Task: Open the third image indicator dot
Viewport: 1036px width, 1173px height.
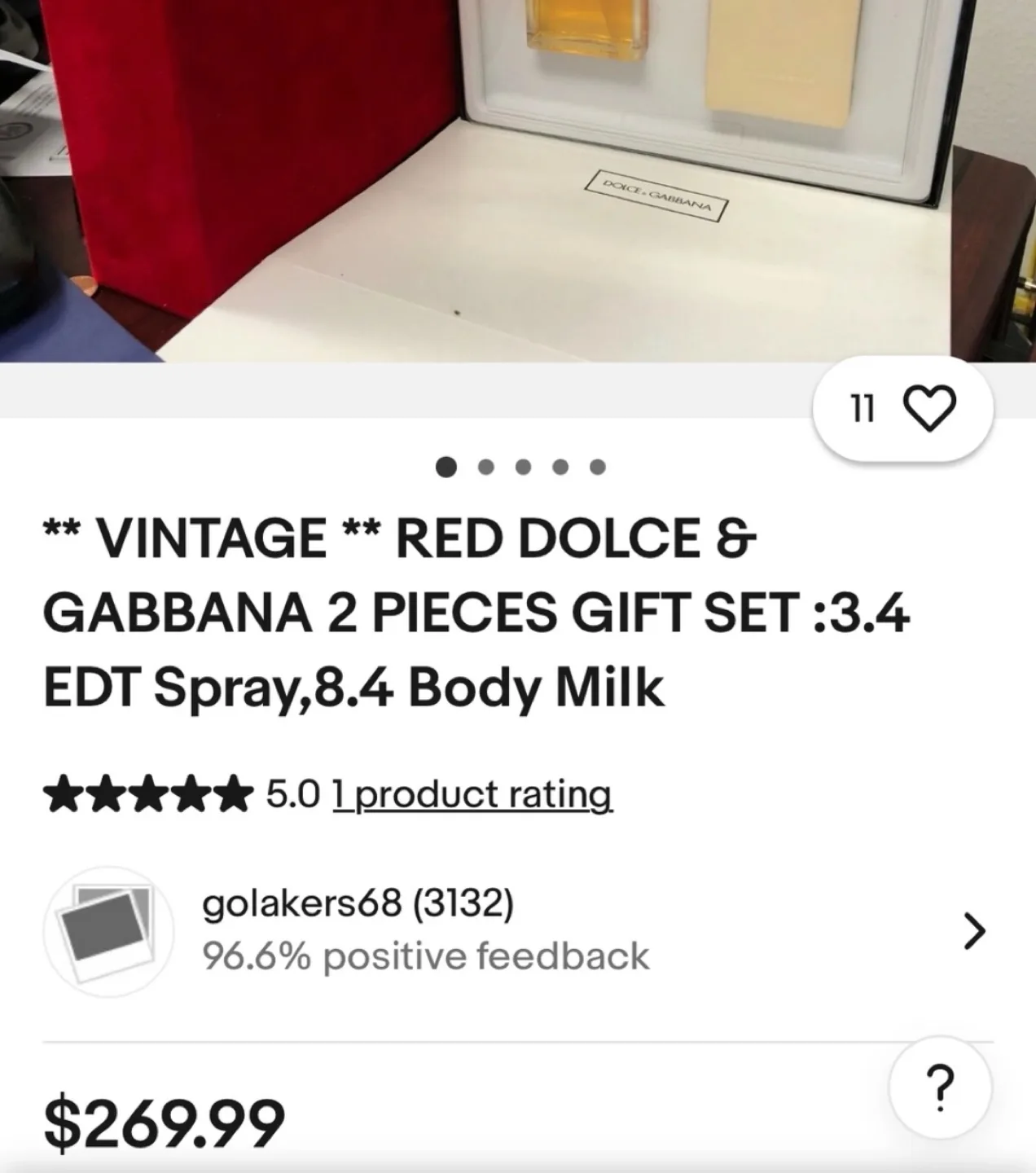Action: click(521, 467)
